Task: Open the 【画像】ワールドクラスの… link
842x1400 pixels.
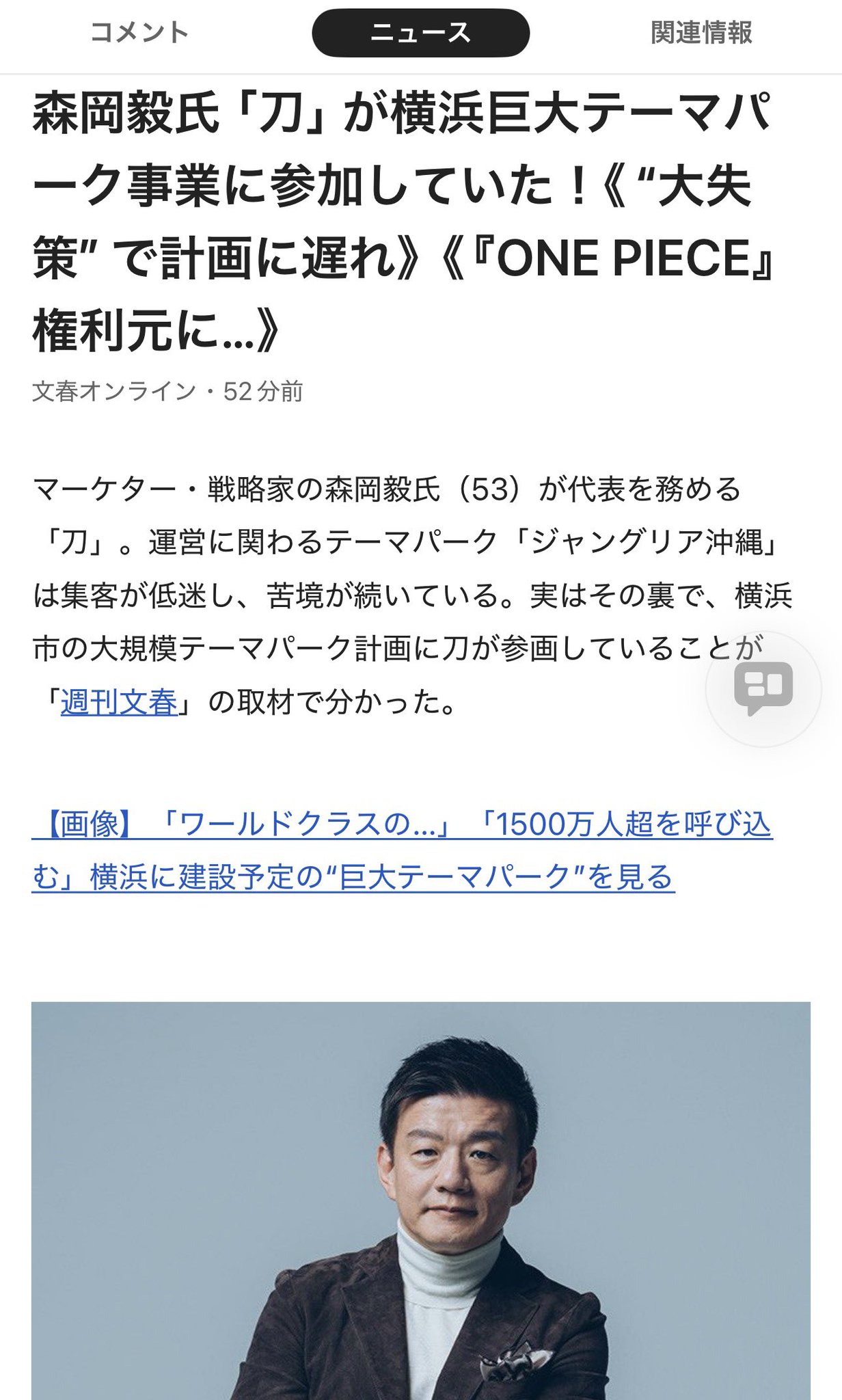Action: tap(402, 851)
